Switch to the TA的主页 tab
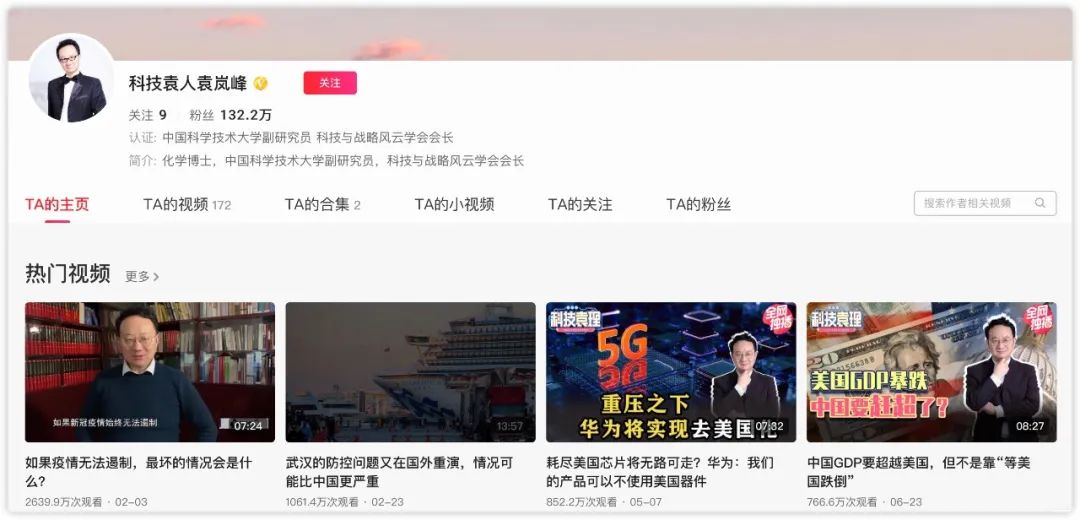 point(57,204)
